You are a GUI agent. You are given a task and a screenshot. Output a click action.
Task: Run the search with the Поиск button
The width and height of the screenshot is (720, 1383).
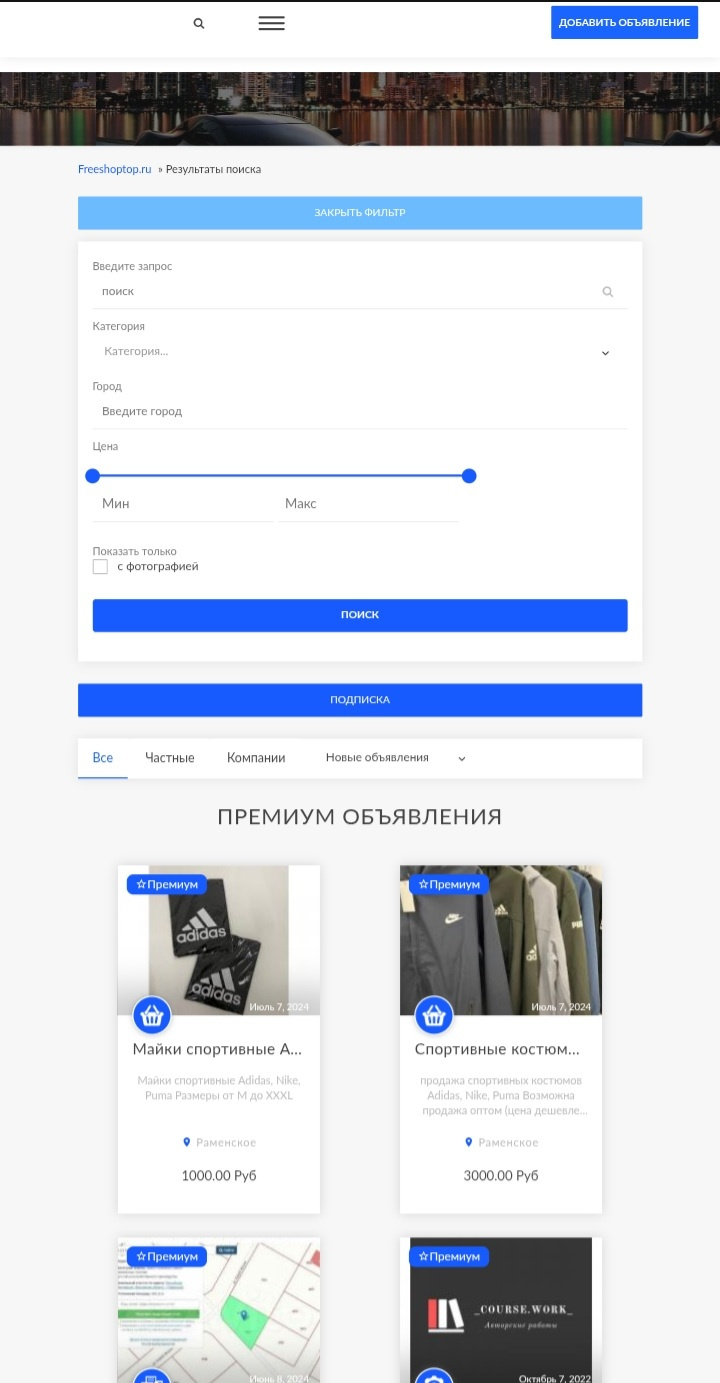360,615
